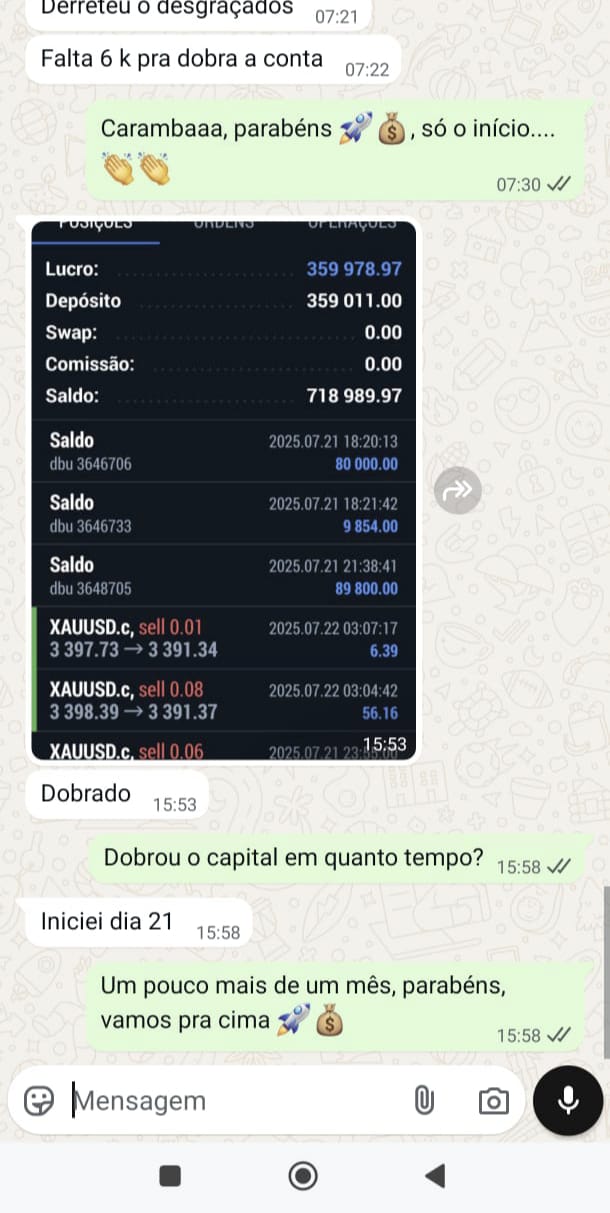Image resolution: width=610 pixels, height=1213 pixels.
Task: Open the attachment paperclip
Action: tap(424, 1101)
